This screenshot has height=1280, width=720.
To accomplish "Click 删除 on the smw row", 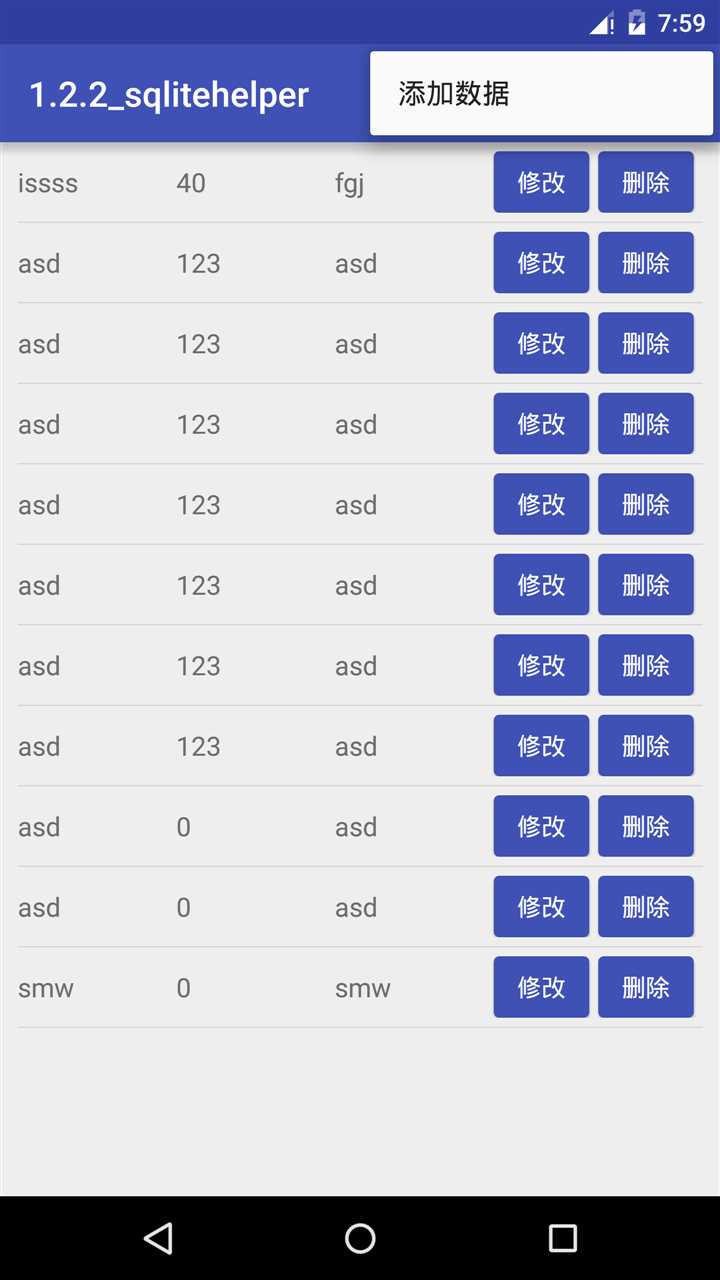I will (645, 987).
